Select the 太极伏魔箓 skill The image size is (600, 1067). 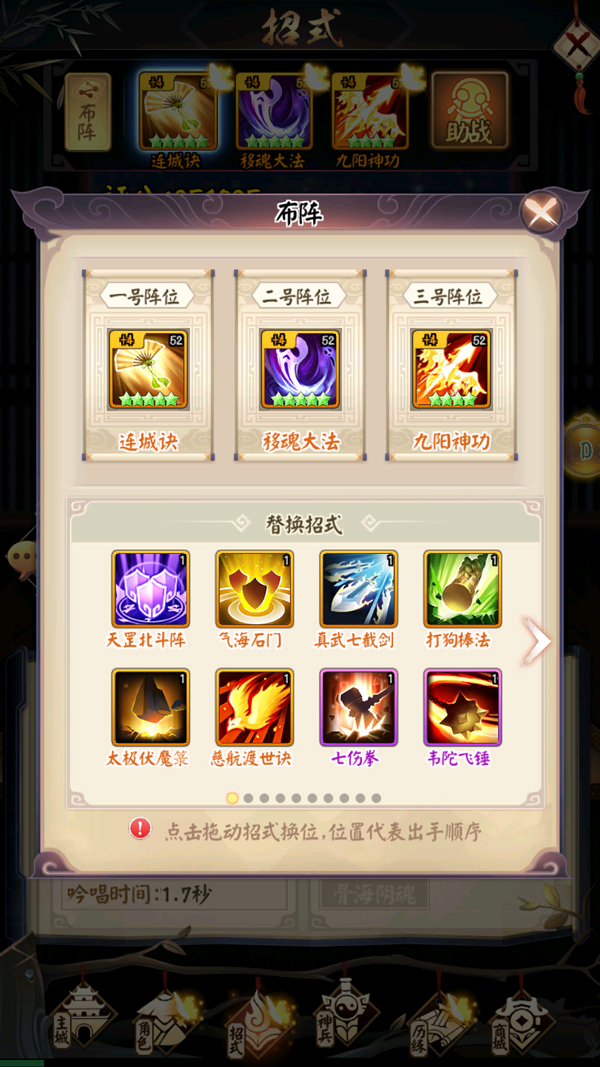point(150,707)
